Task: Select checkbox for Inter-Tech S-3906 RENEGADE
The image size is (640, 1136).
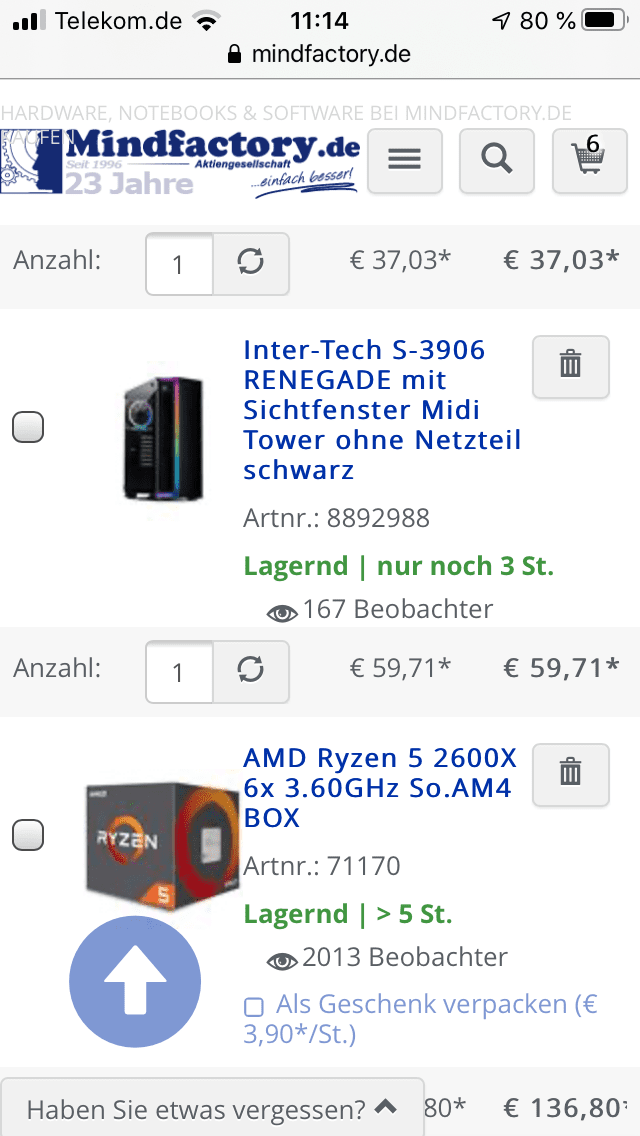Action: pyautogui.click(x=28, y=428)
